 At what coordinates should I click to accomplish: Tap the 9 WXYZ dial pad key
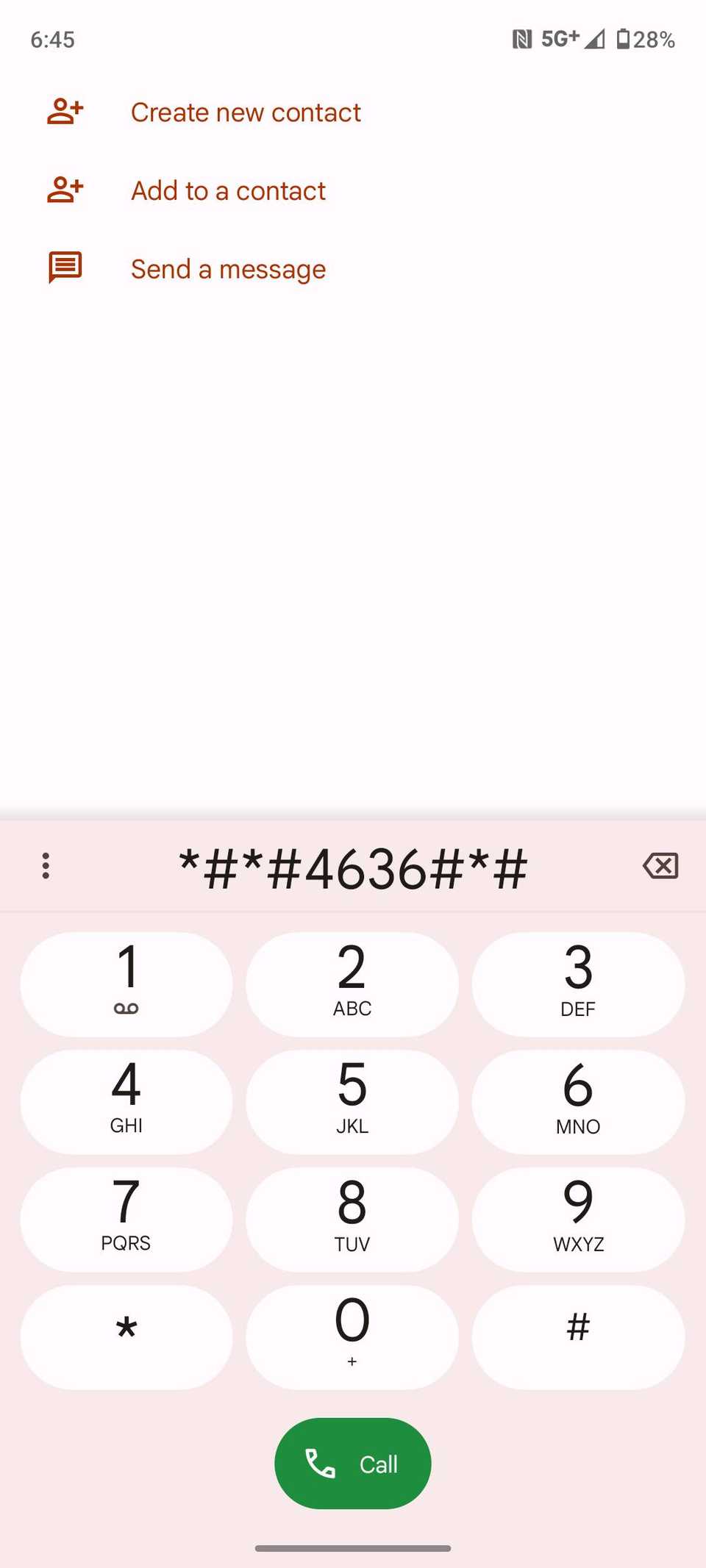coord(579,1217)
